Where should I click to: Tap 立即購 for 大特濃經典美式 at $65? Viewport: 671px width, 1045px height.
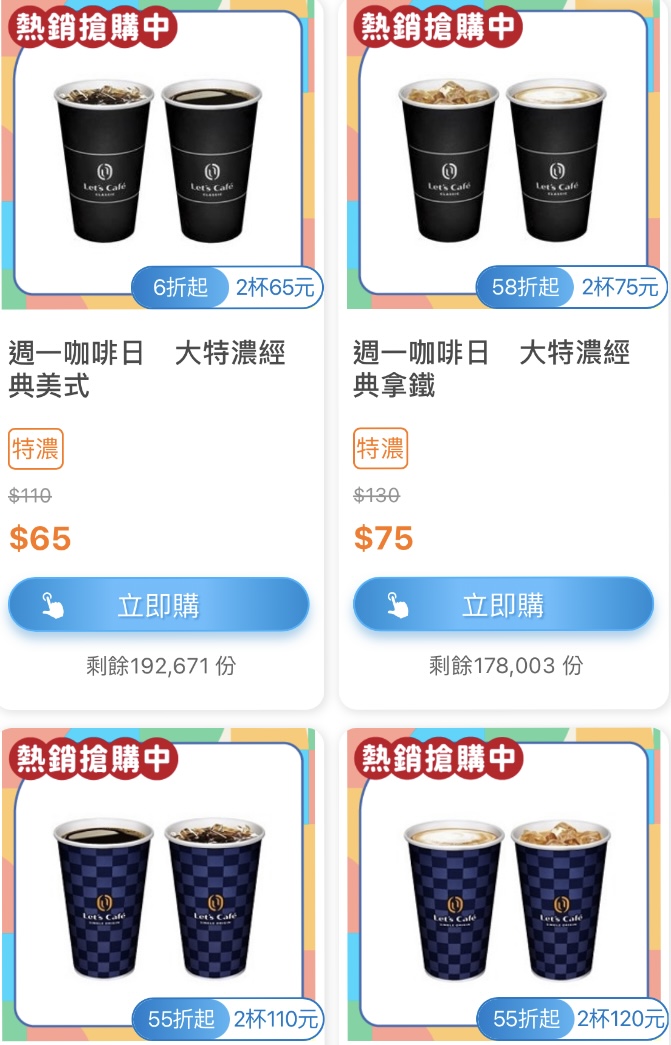point(158,605)
